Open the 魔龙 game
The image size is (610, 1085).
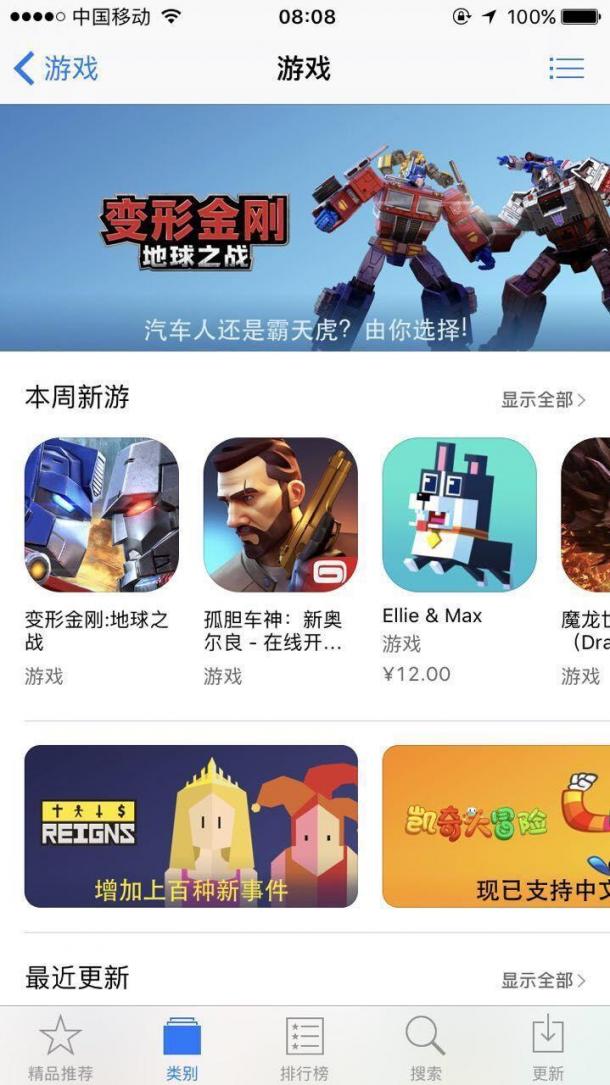tap(586, 515)
